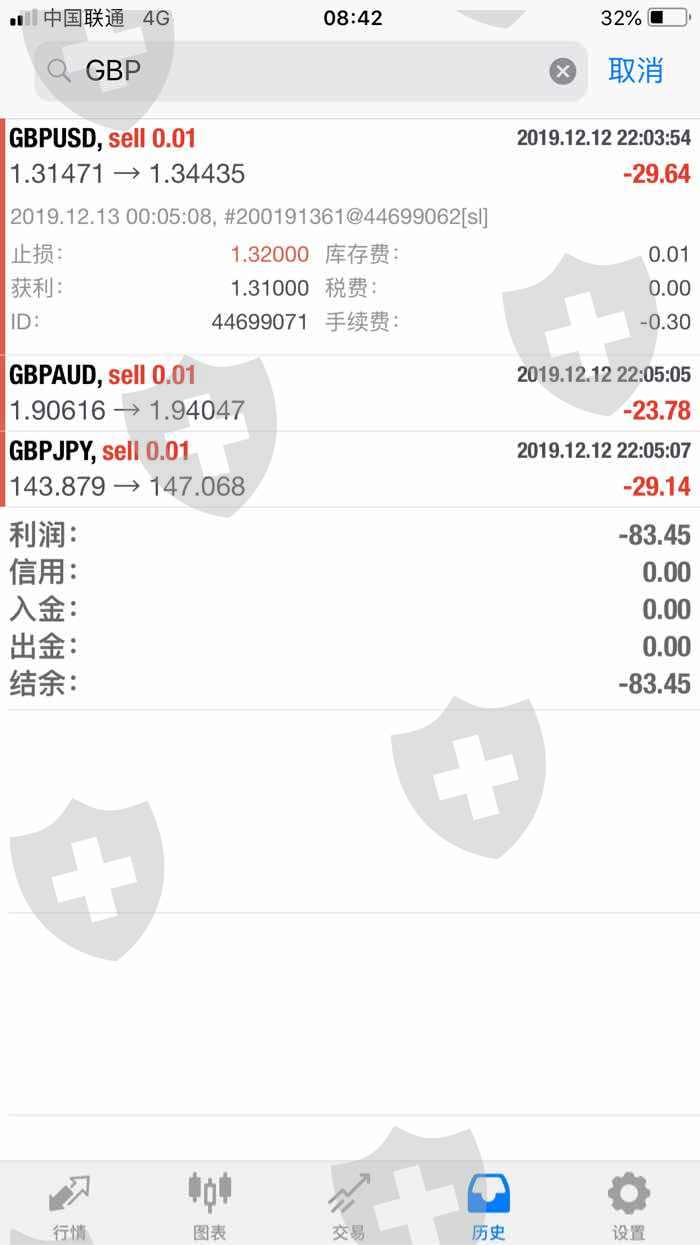Cancel the search with 取消
Viewport: 700px width, 1245px height.
pos(636,71)
